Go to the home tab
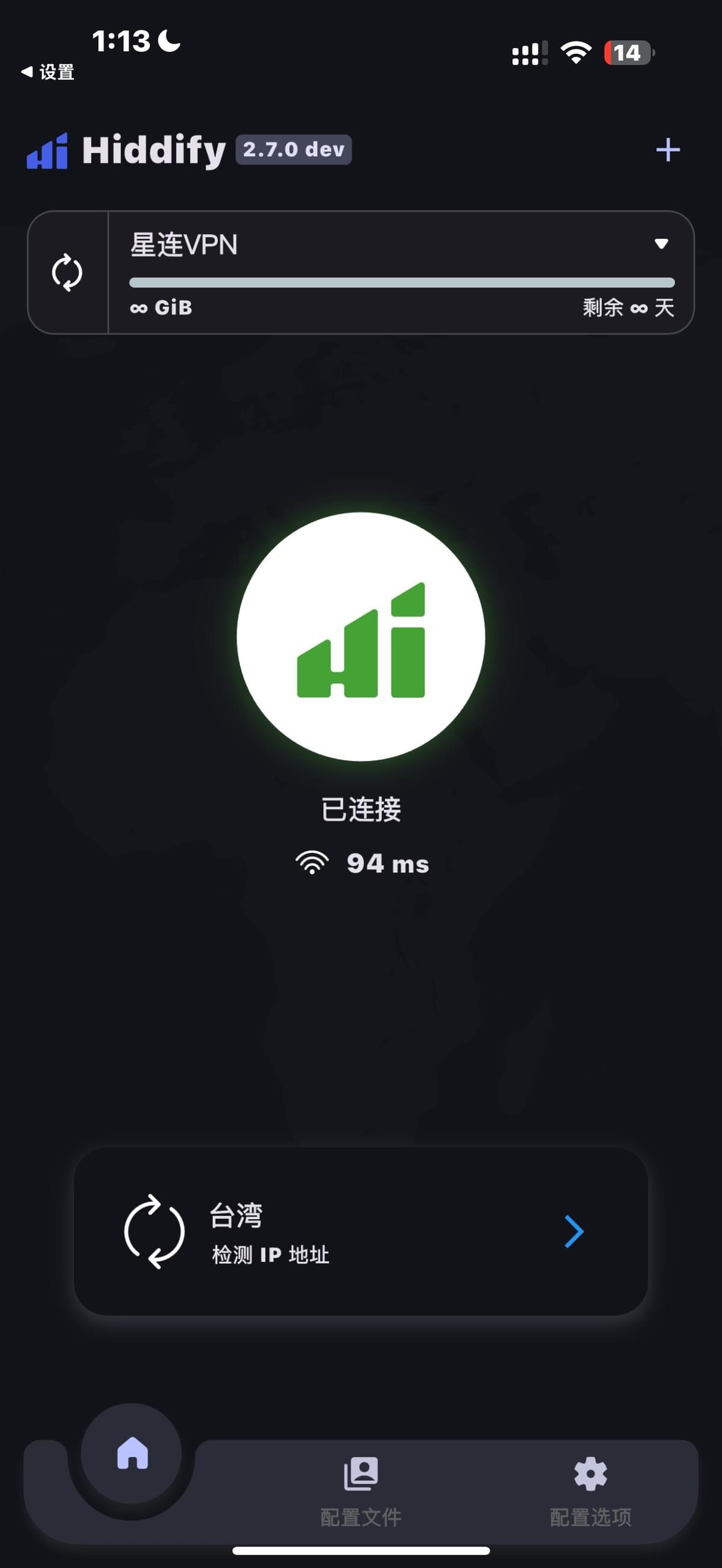 click(x=132, y=1454)
